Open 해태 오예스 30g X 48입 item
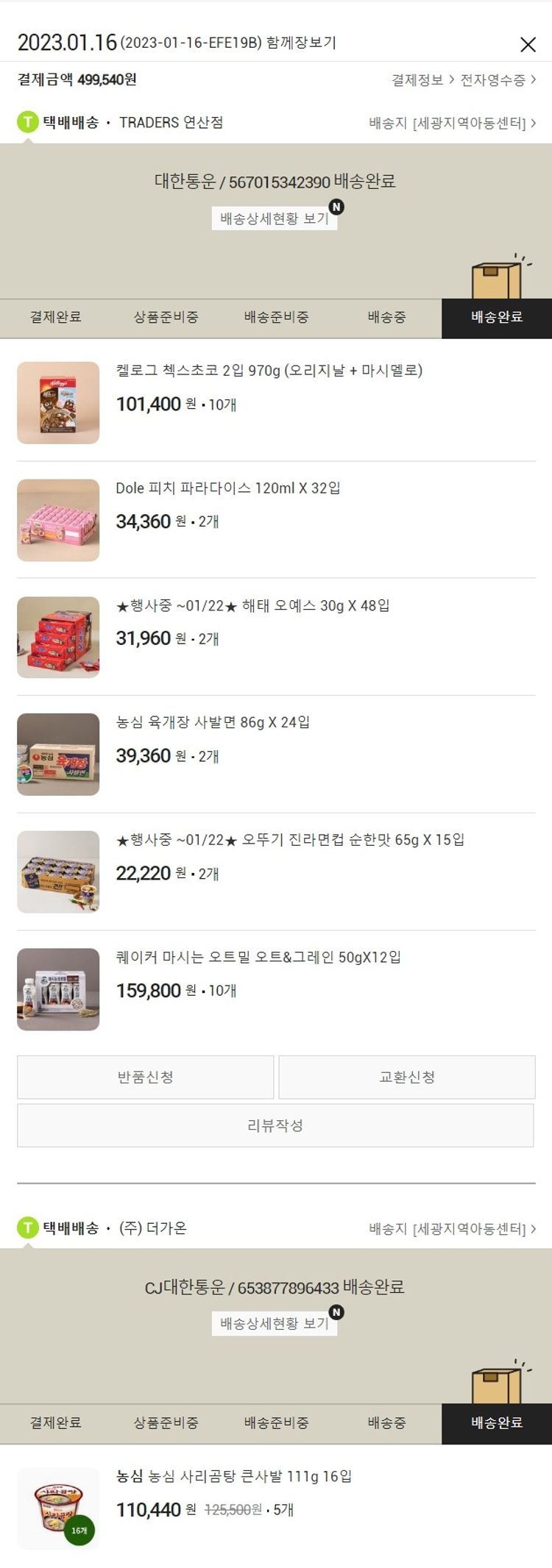The width and height of the screenshot is (552, 1568). (x=252, y=606)
